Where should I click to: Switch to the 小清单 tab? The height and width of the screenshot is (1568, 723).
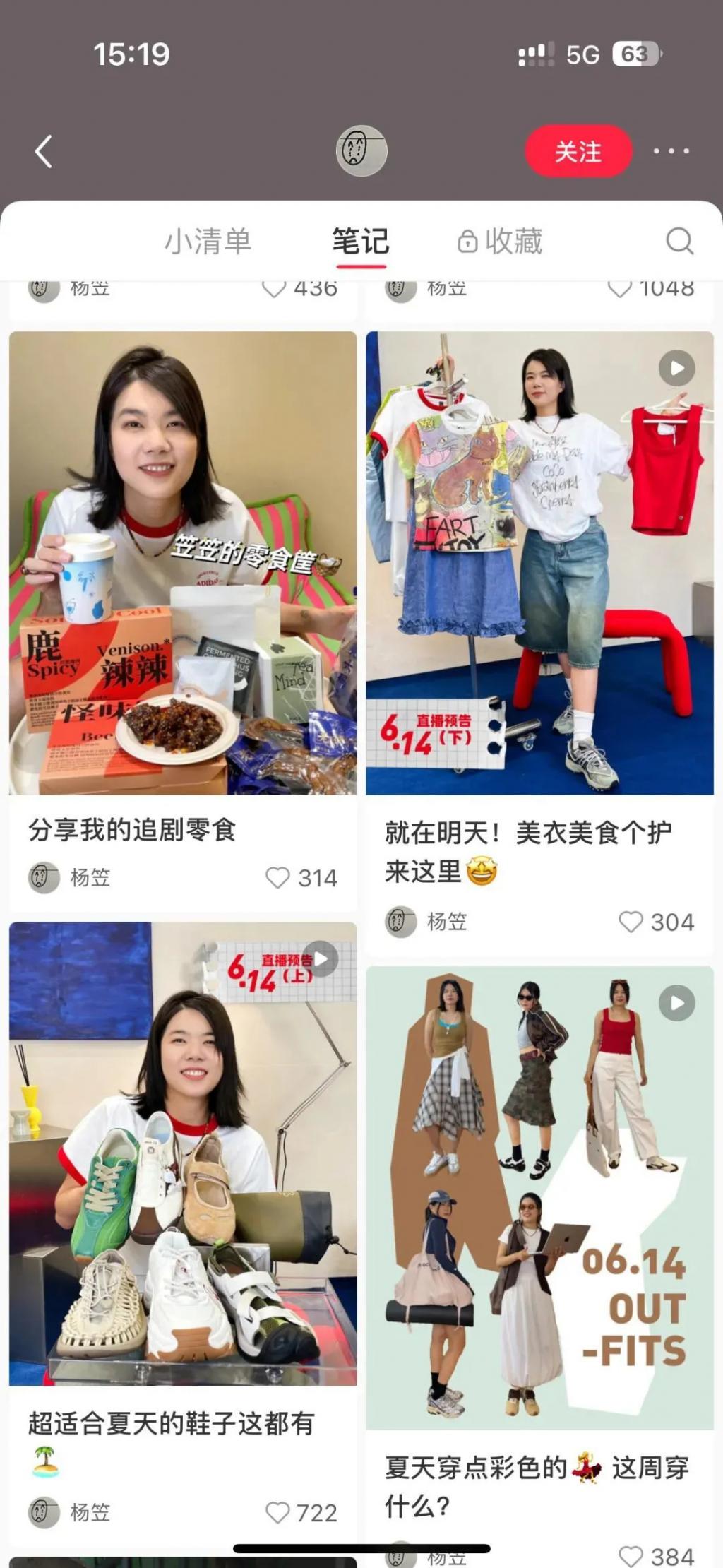[208, 242]
